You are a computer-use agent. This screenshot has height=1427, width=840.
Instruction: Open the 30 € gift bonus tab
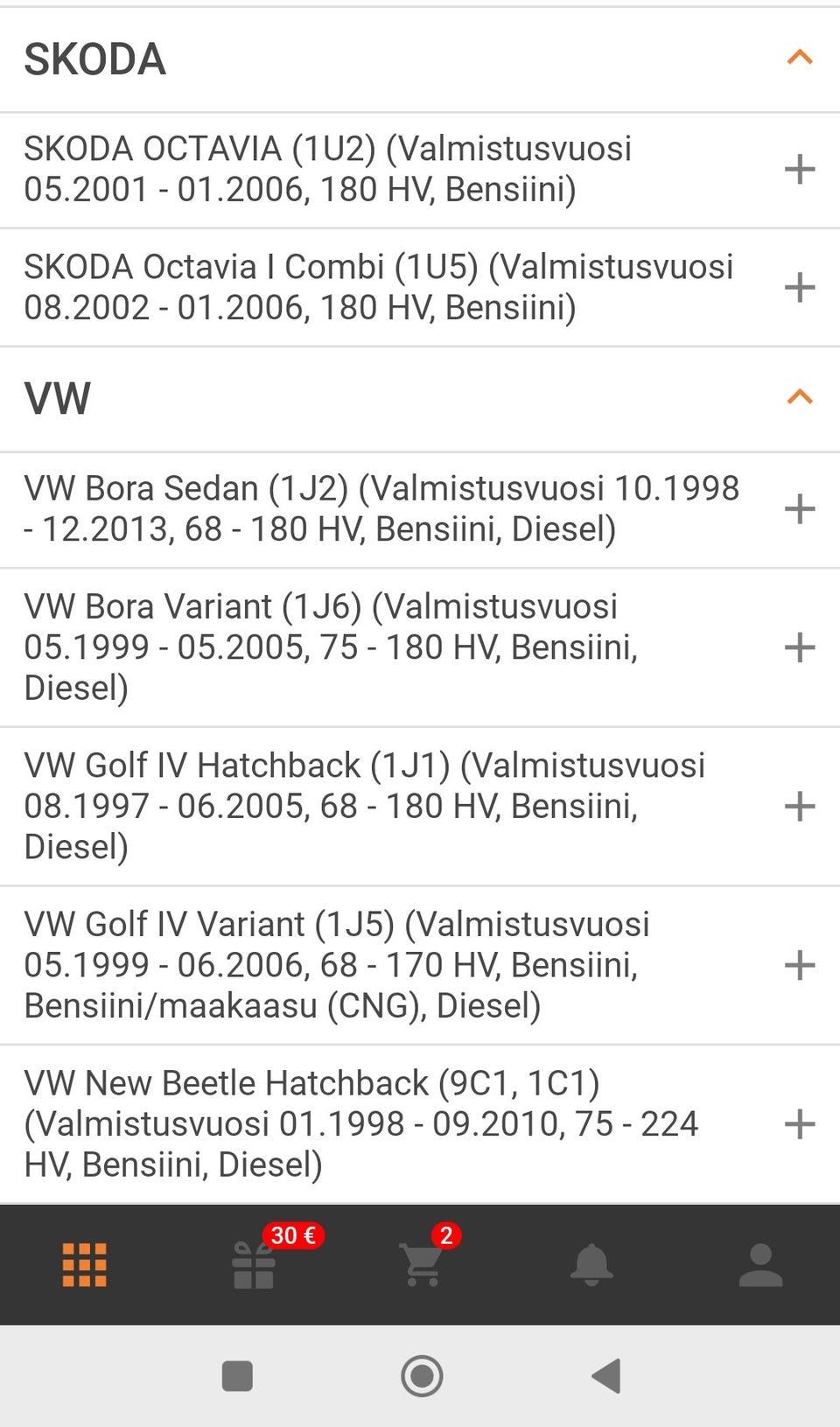tap(254, 1265)
